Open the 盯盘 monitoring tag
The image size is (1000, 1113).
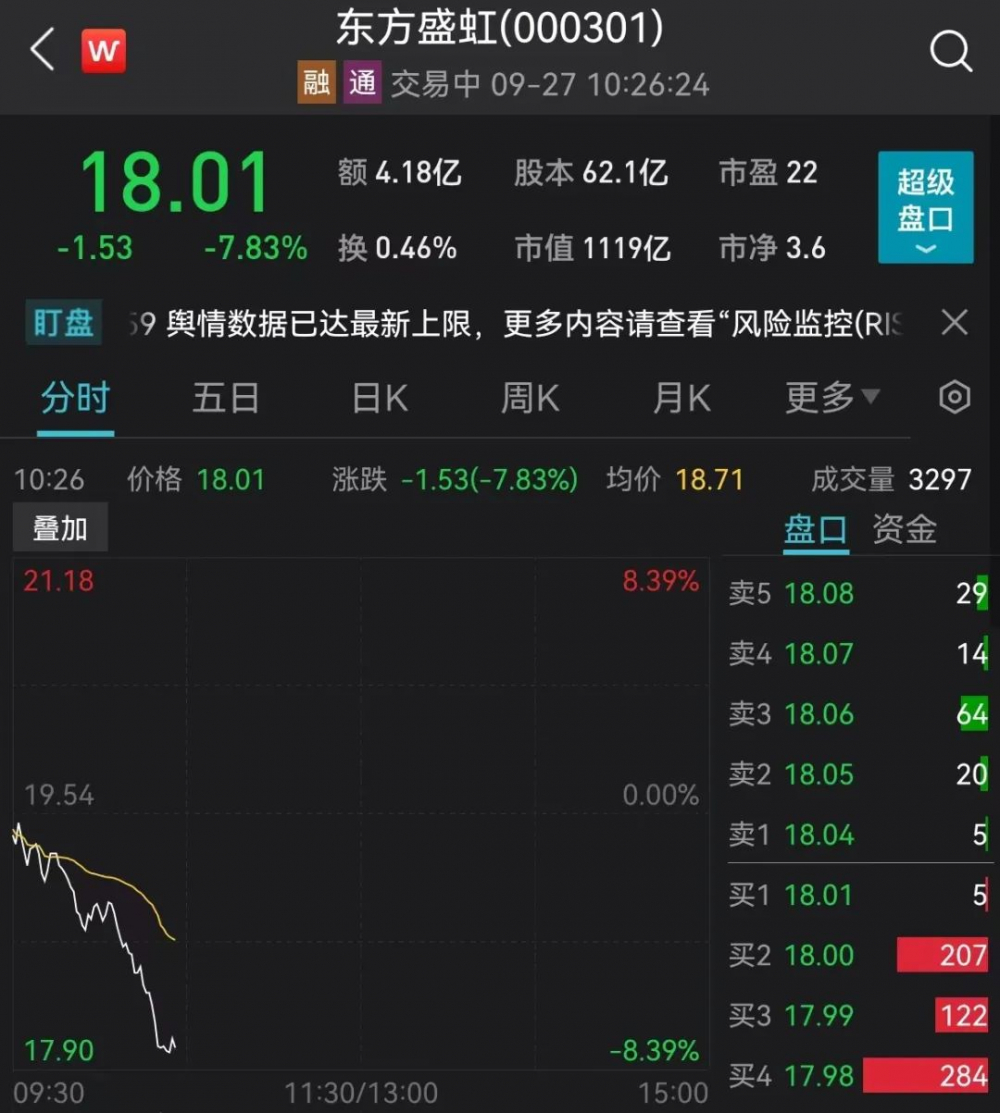(64, 323)
